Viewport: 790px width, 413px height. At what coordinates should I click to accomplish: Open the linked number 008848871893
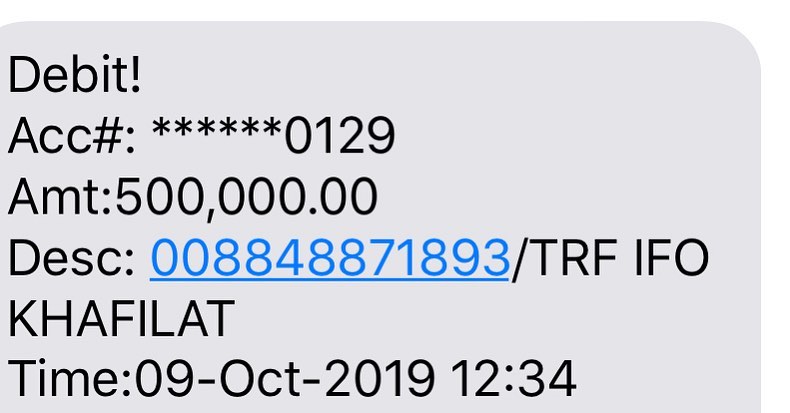click(330, 259)
